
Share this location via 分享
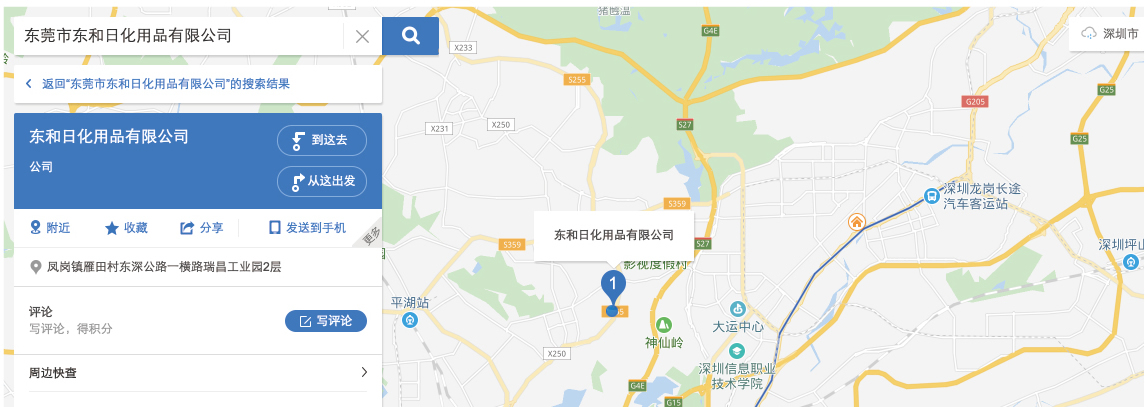[x=201, y=228]
